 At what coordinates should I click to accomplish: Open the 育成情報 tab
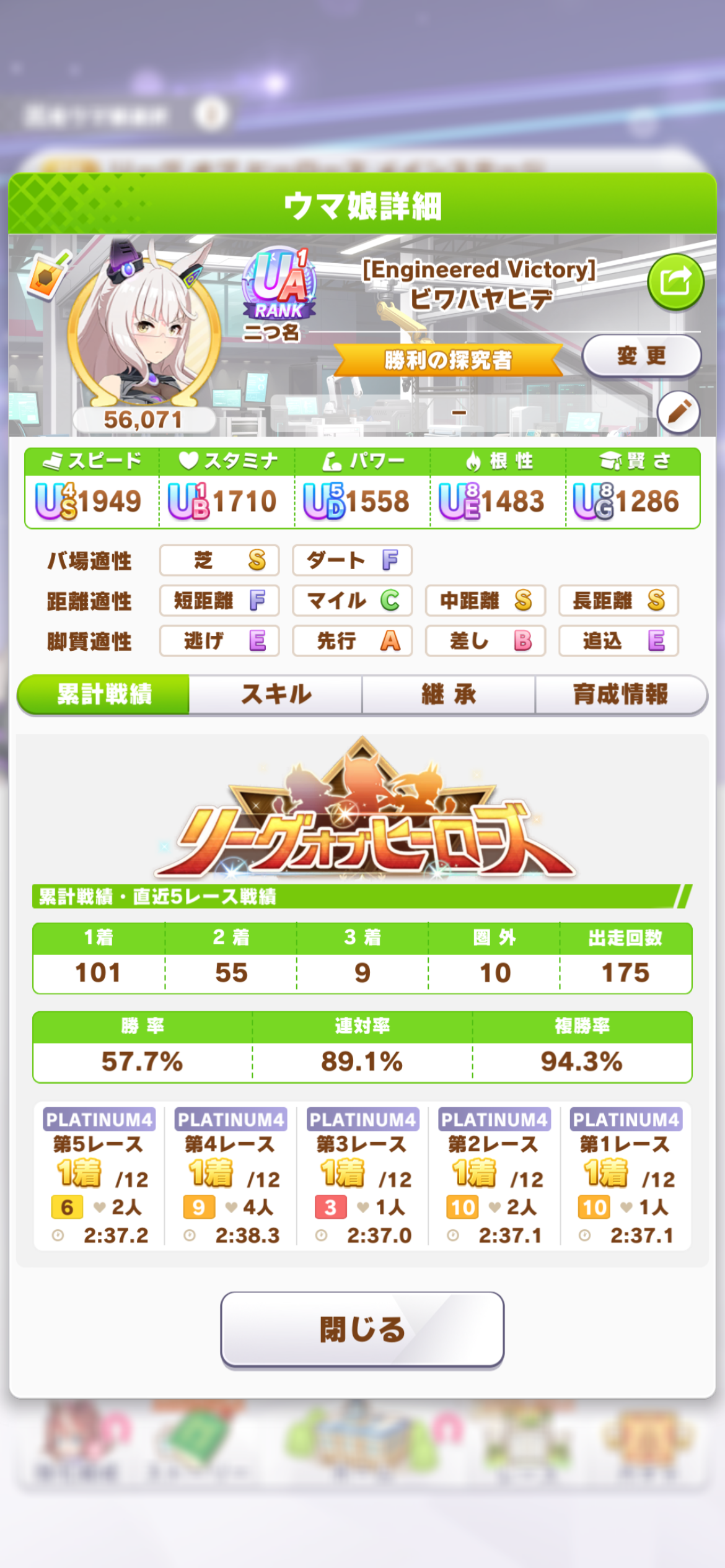point(621,694)
